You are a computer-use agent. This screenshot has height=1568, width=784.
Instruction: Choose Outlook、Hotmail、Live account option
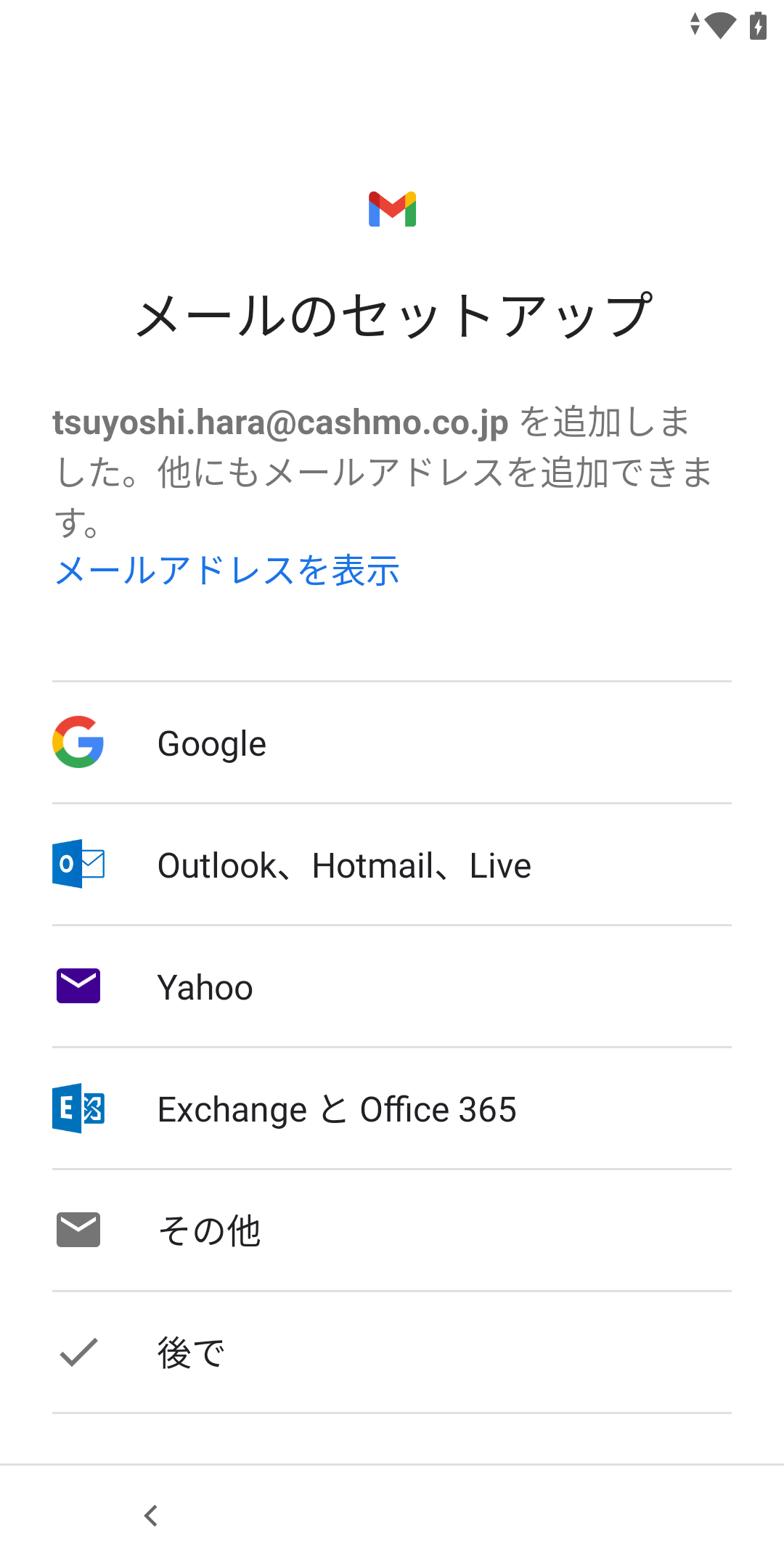click(392, 865)
